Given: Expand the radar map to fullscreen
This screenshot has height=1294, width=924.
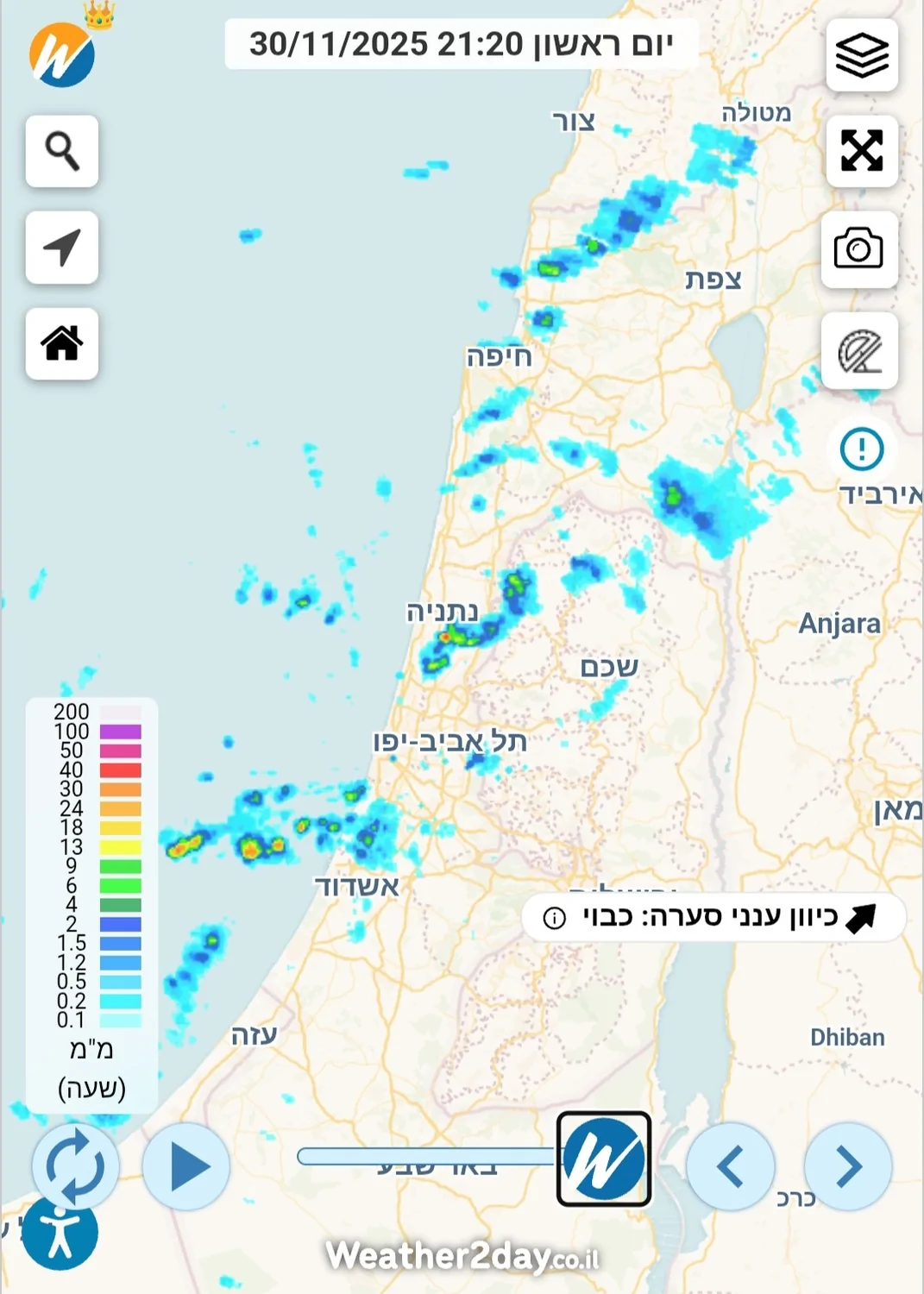Looking at the screenshot, I should pyautogui.click(x=861, y=151).
